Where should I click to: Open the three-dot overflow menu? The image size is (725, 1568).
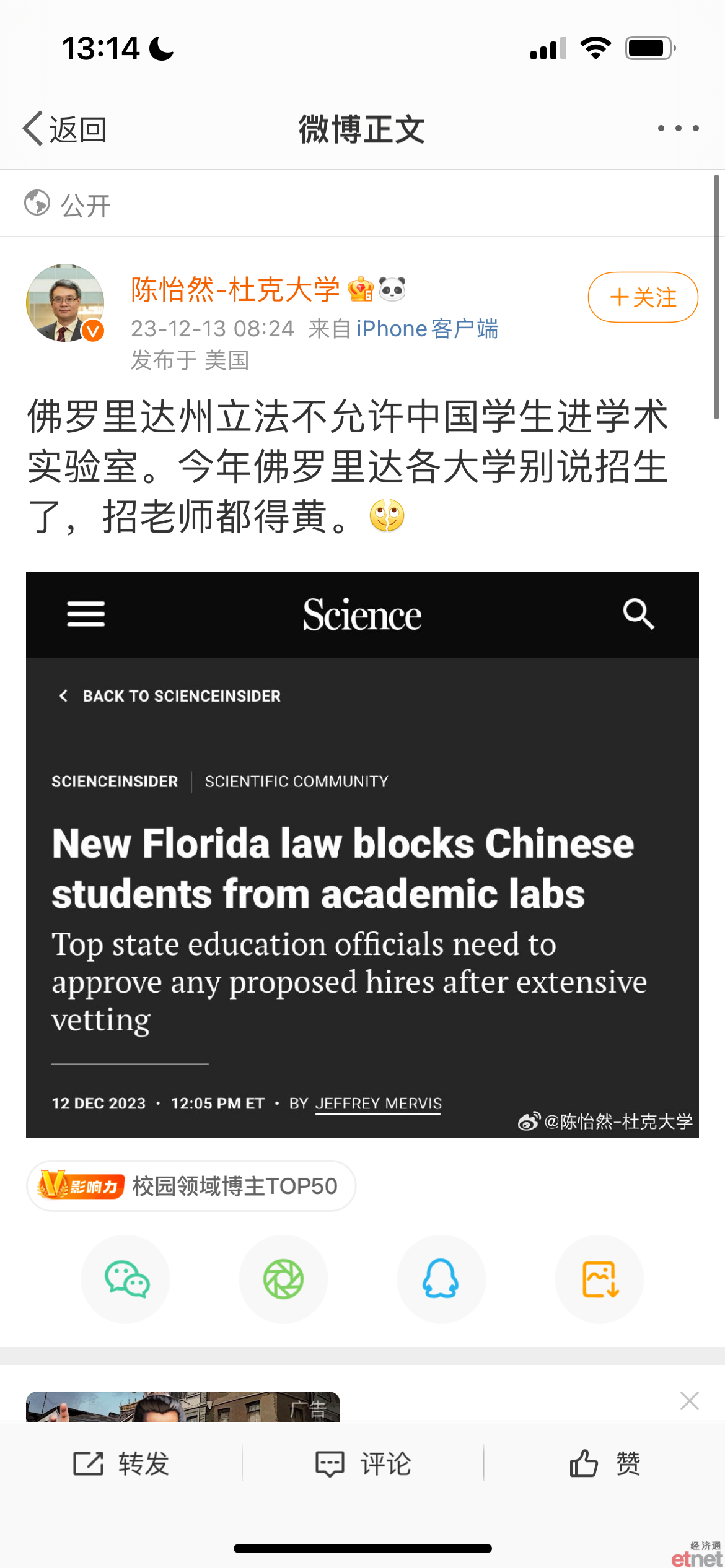coord(678,128)
